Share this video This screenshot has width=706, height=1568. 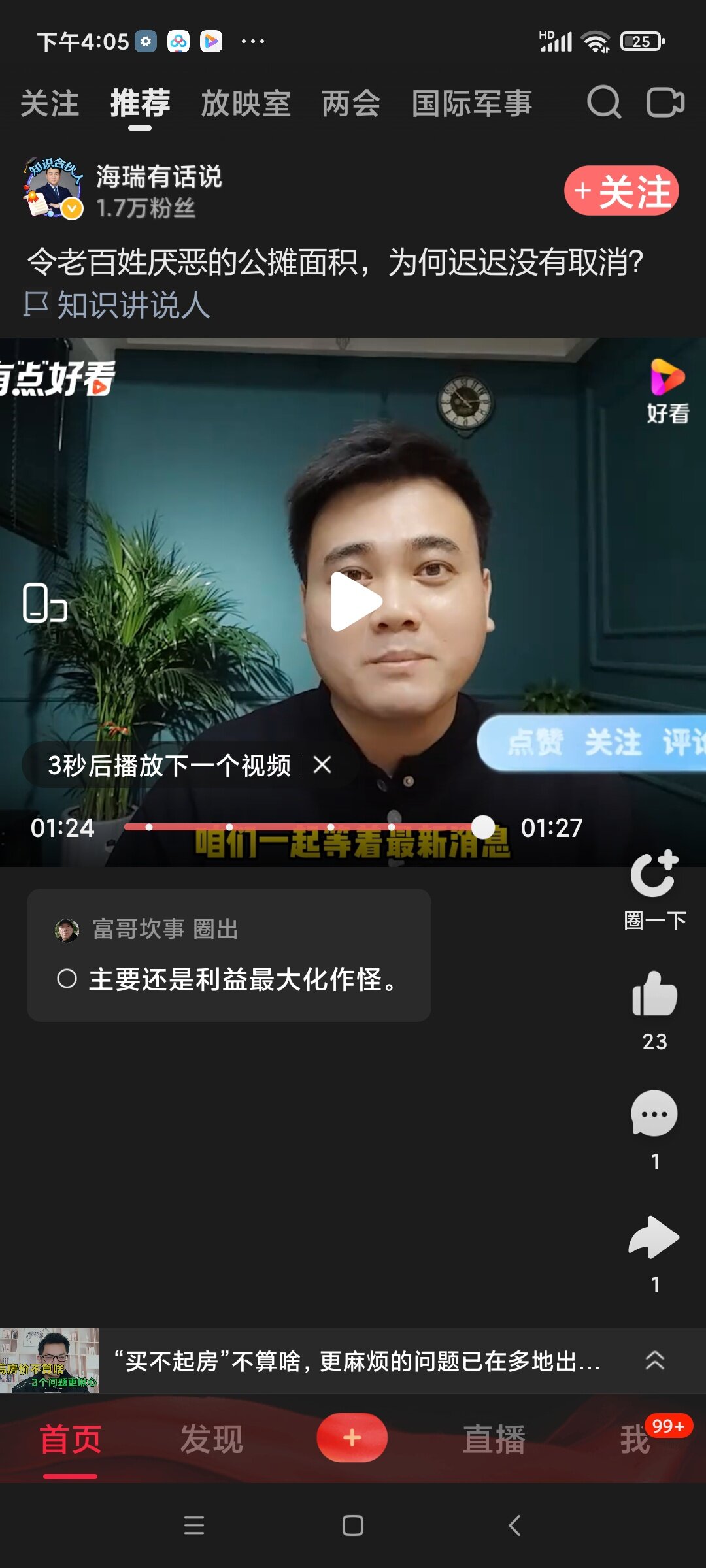point(654,1237)
